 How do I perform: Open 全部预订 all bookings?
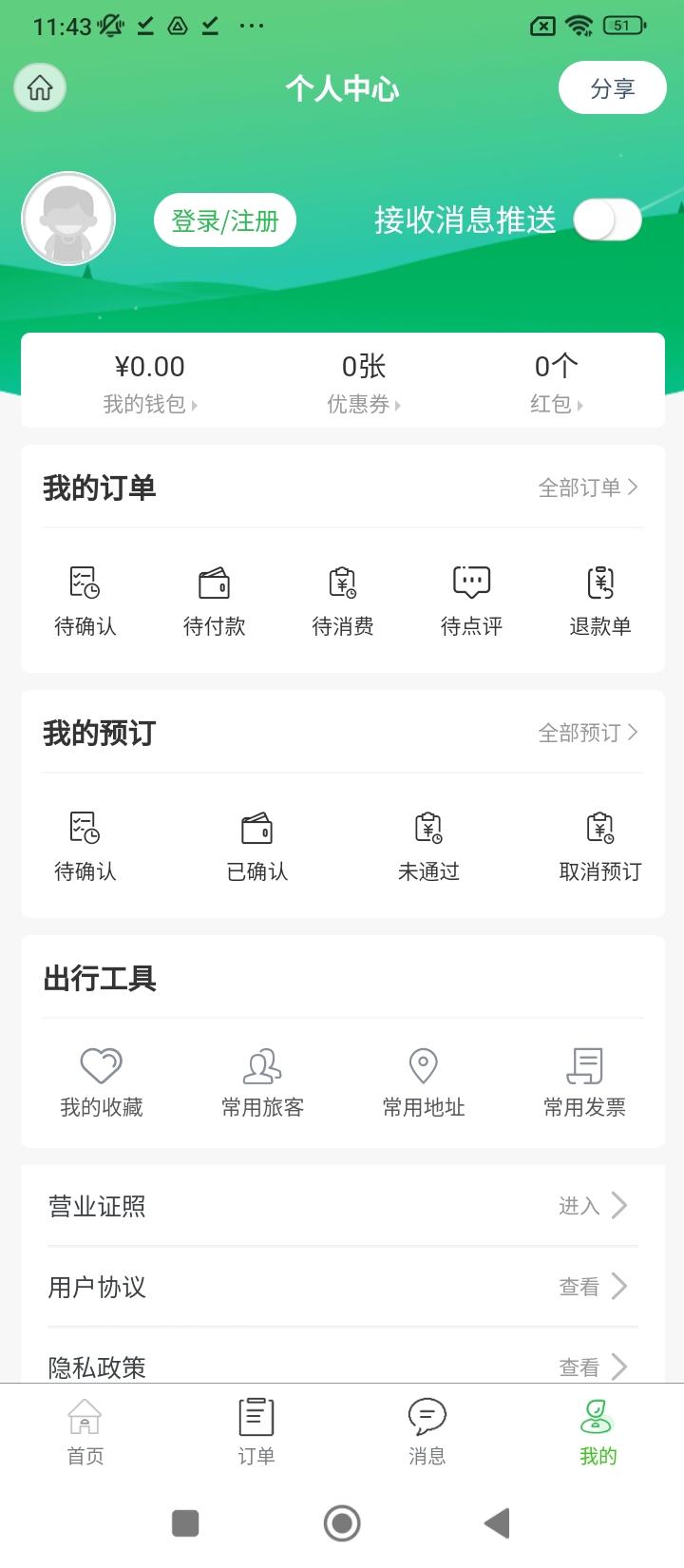588,733
